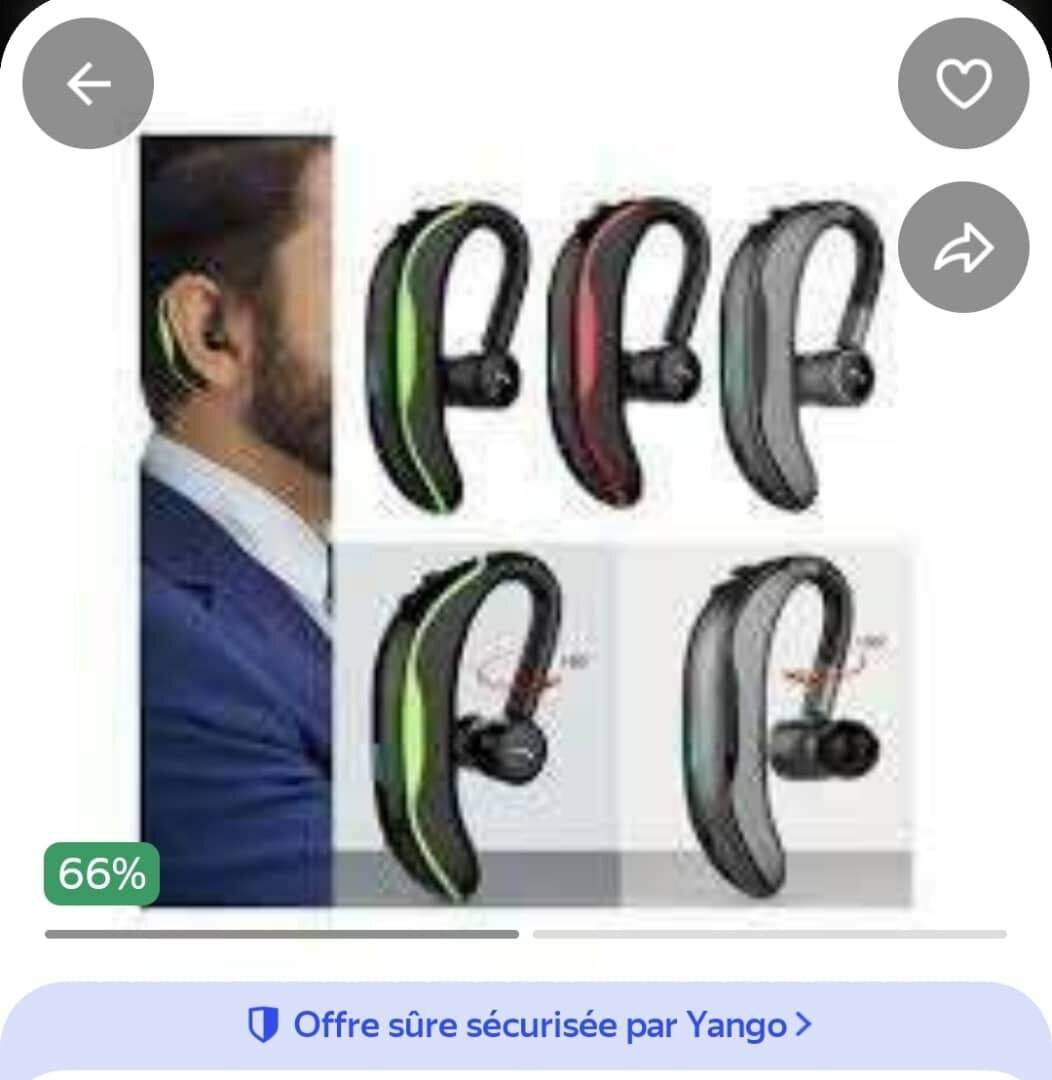Jump to the second product image indicator
The image size is (1052, 1080).
coord(769,934)
